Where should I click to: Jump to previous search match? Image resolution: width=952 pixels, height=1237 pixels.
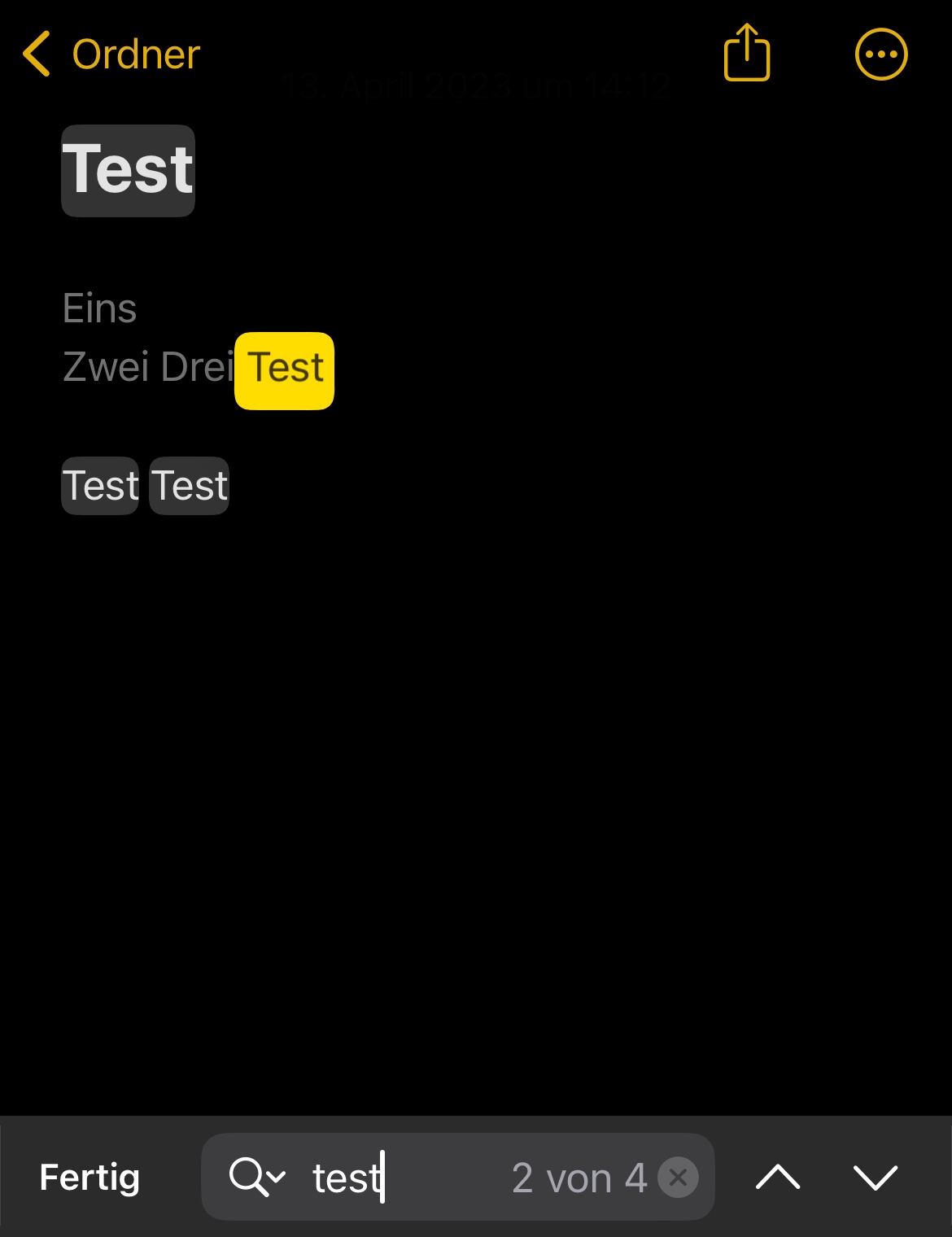click(778, 1178)
